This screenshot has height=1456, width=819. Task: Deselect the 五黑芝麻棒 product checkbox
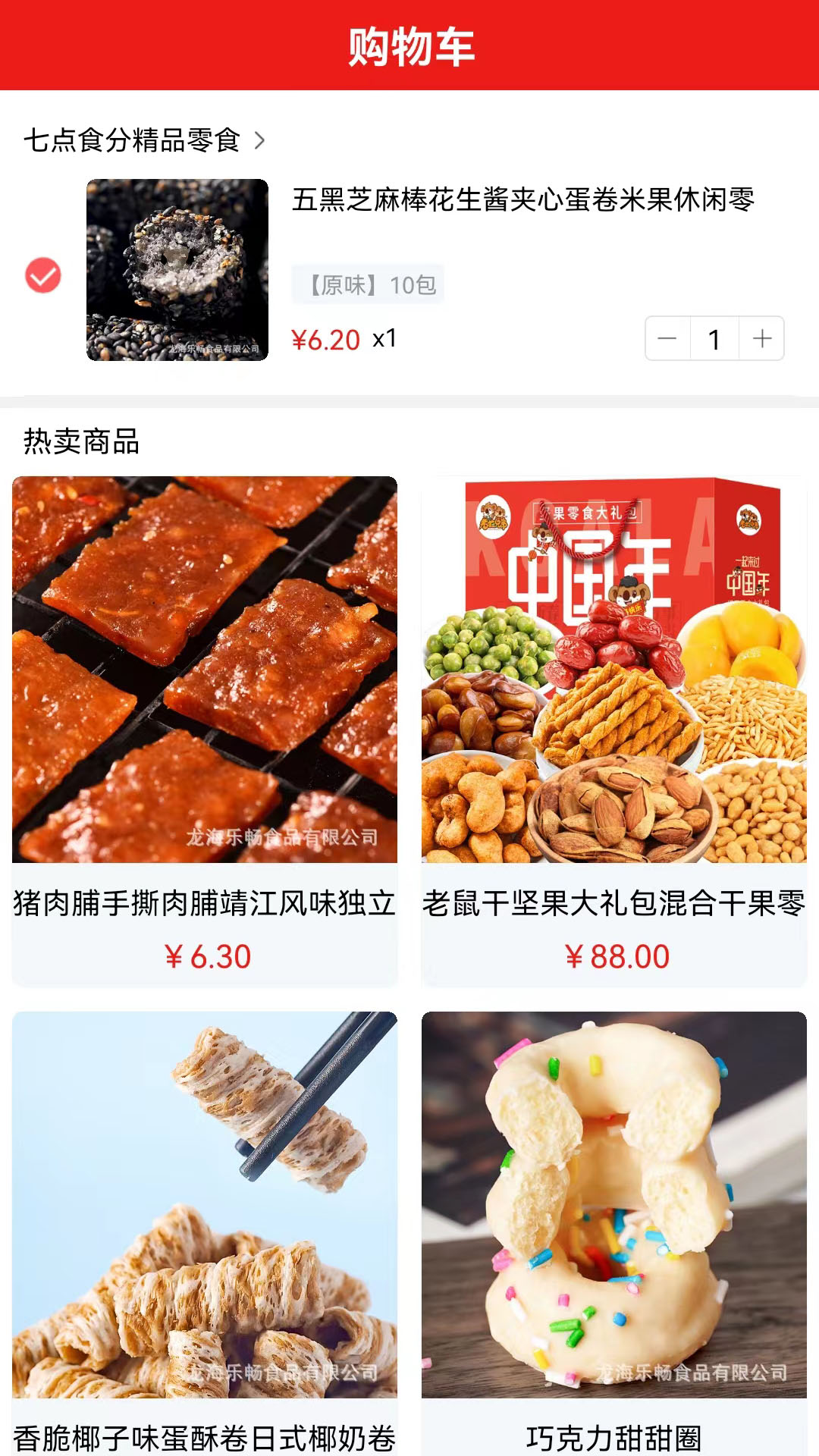pos(42,275)
